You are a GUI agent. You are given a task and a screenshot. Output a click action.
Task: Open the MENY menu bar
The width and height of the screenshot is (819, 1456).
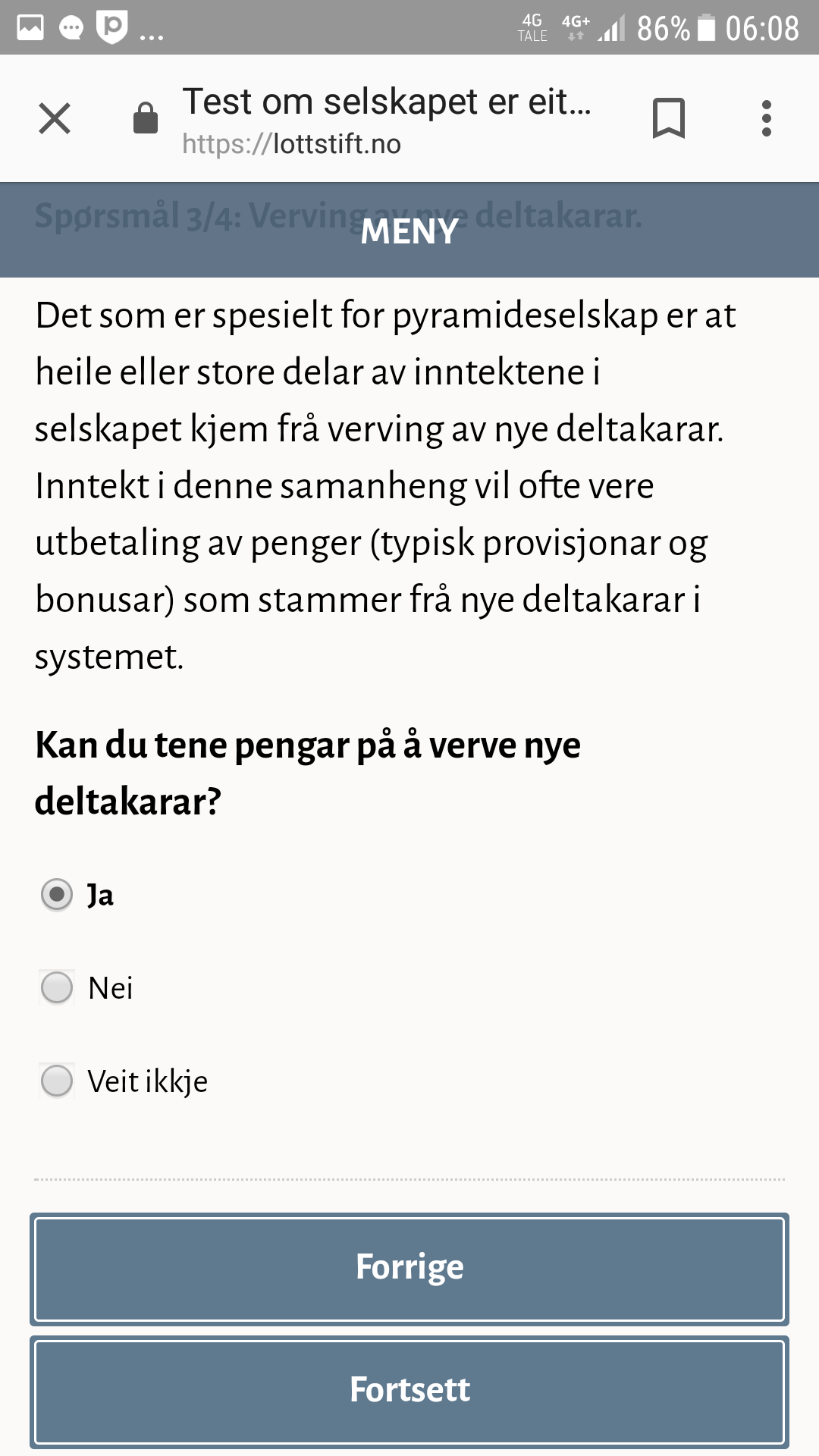pos(409,231)
